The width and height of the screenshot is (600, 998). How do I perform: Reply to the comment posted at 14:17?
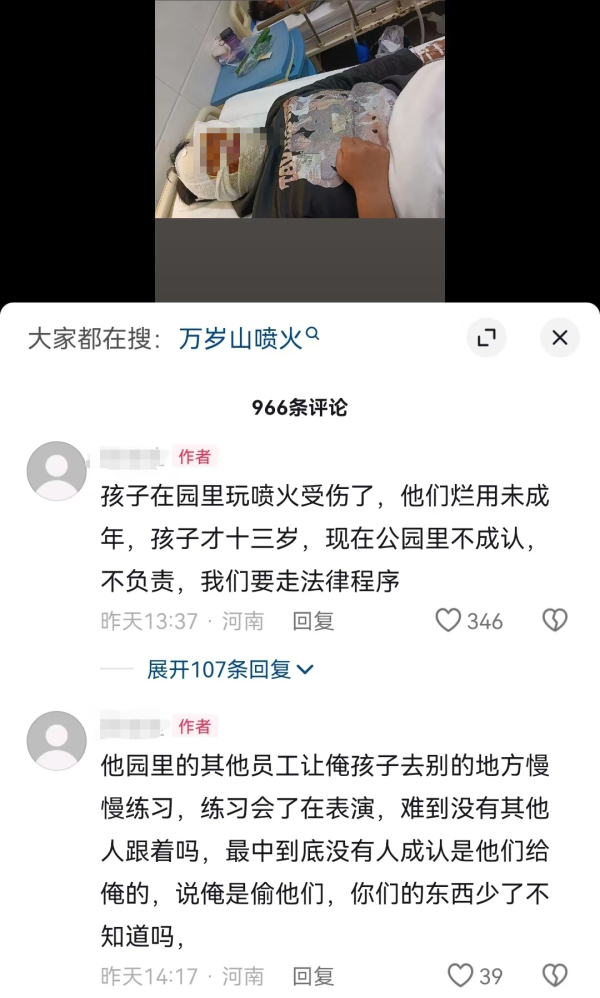point(312,975)
